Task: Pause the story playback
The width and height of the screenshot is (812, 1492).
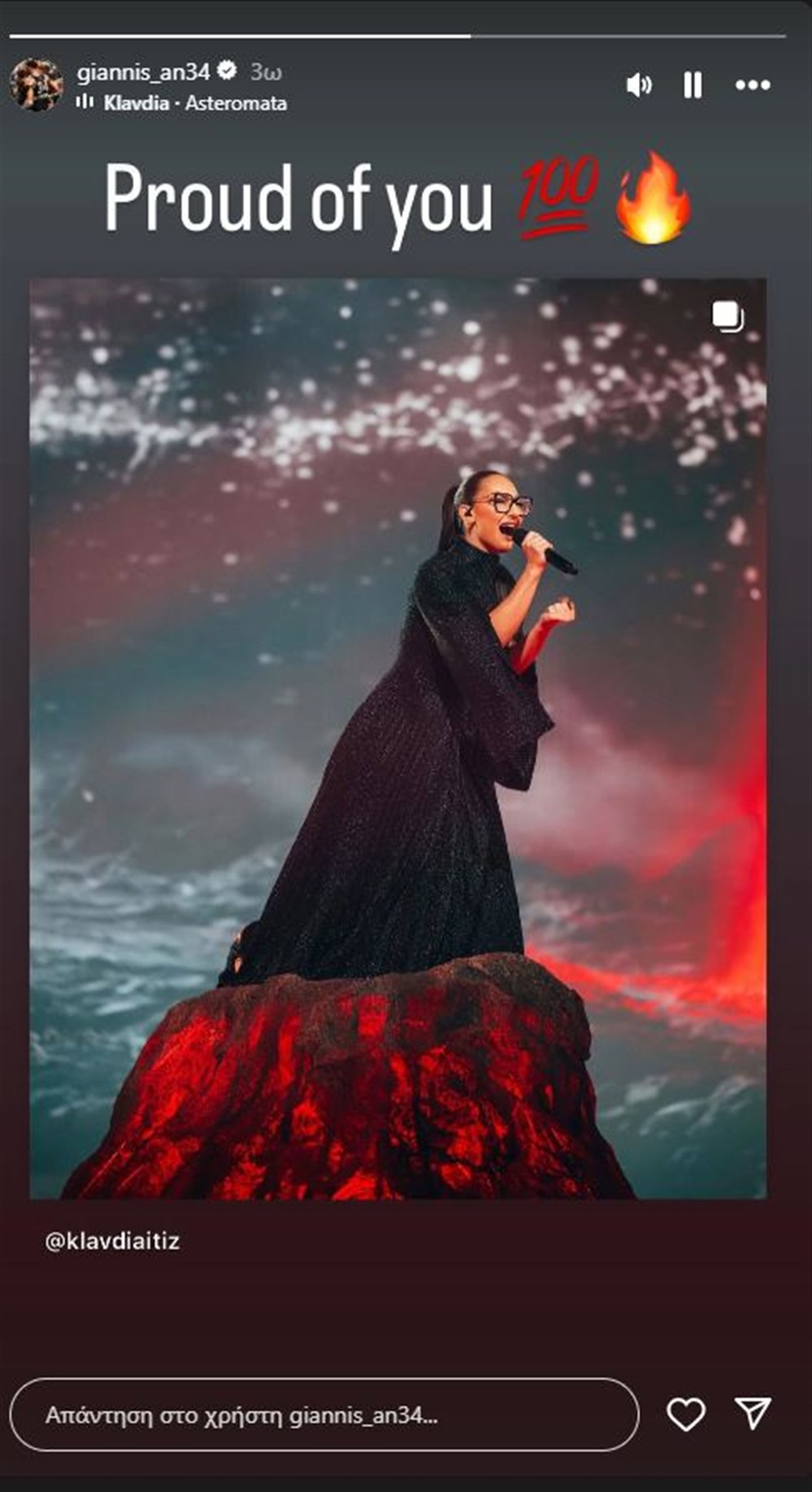Action: [693, 85]
